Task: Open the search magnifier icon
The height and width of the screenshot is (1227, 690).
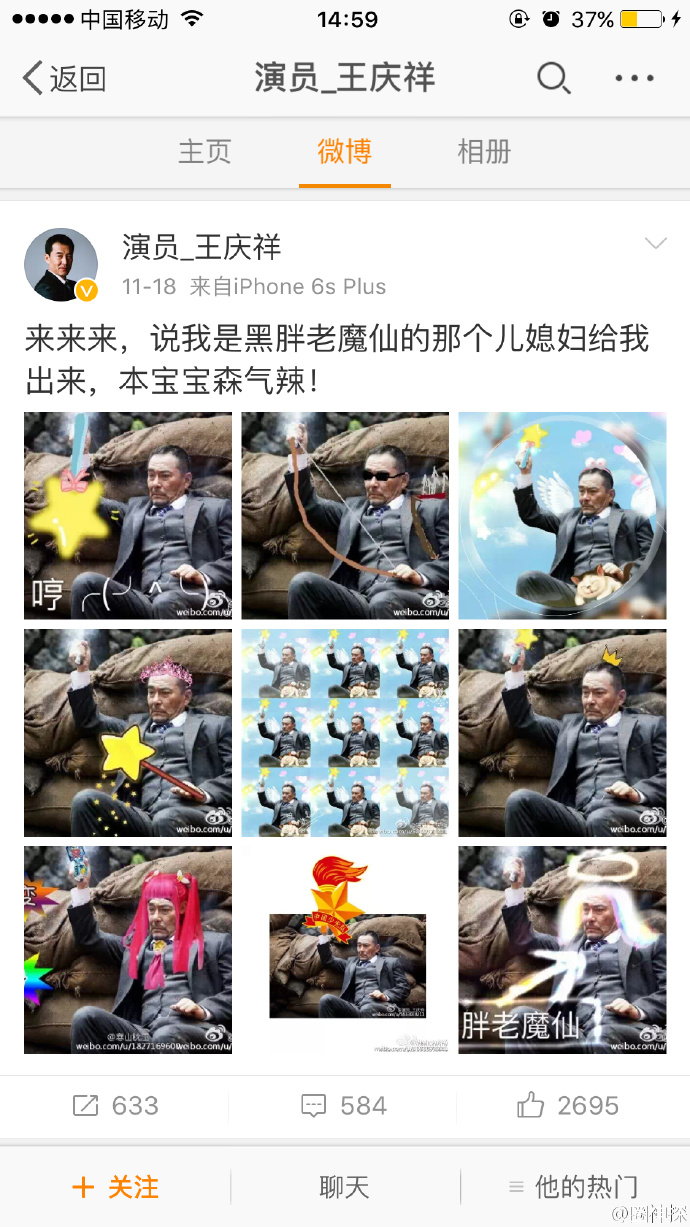Action: point(553,78)
